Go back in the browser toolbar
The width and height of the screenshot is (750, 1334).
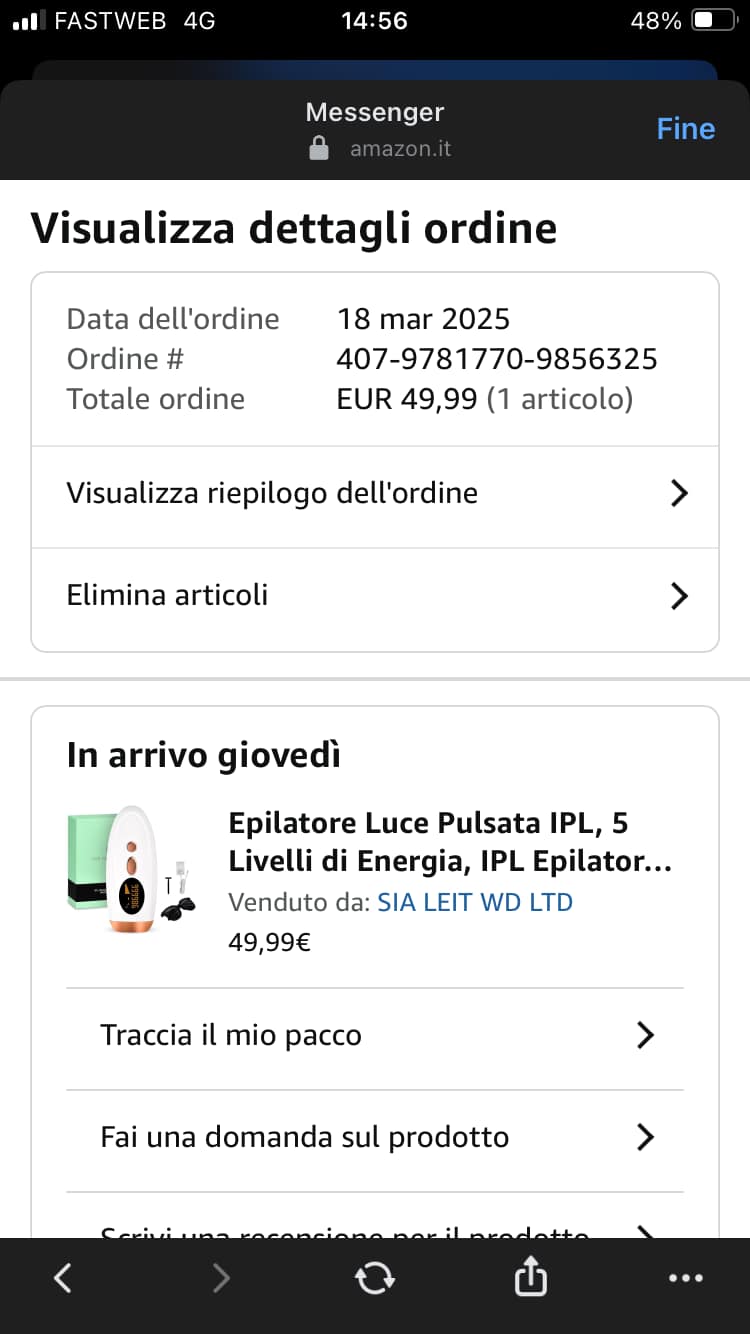coord(63,1278)
